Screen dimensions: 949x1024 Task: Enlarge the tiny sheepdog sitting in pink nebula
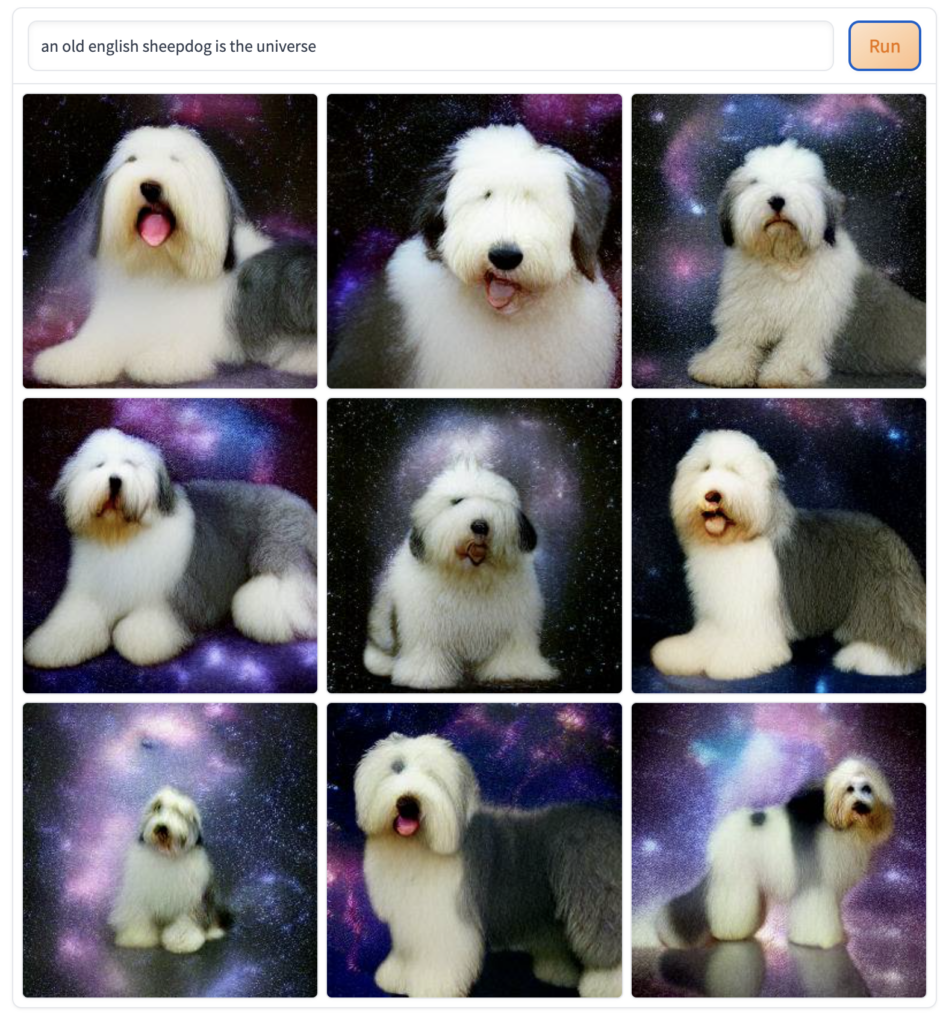click(170, 850)
